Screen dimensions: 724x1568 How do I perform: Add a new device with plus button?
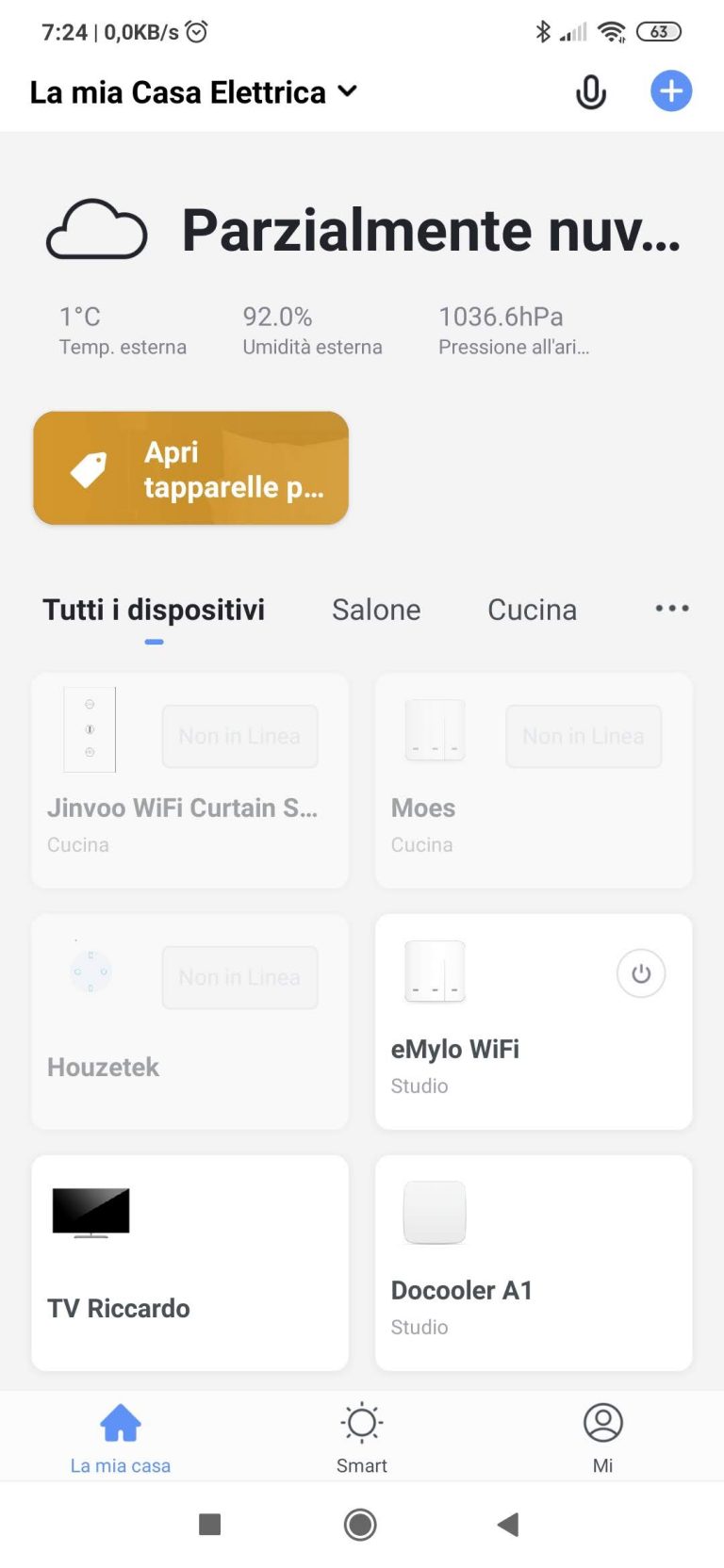(x=671, y=91)
